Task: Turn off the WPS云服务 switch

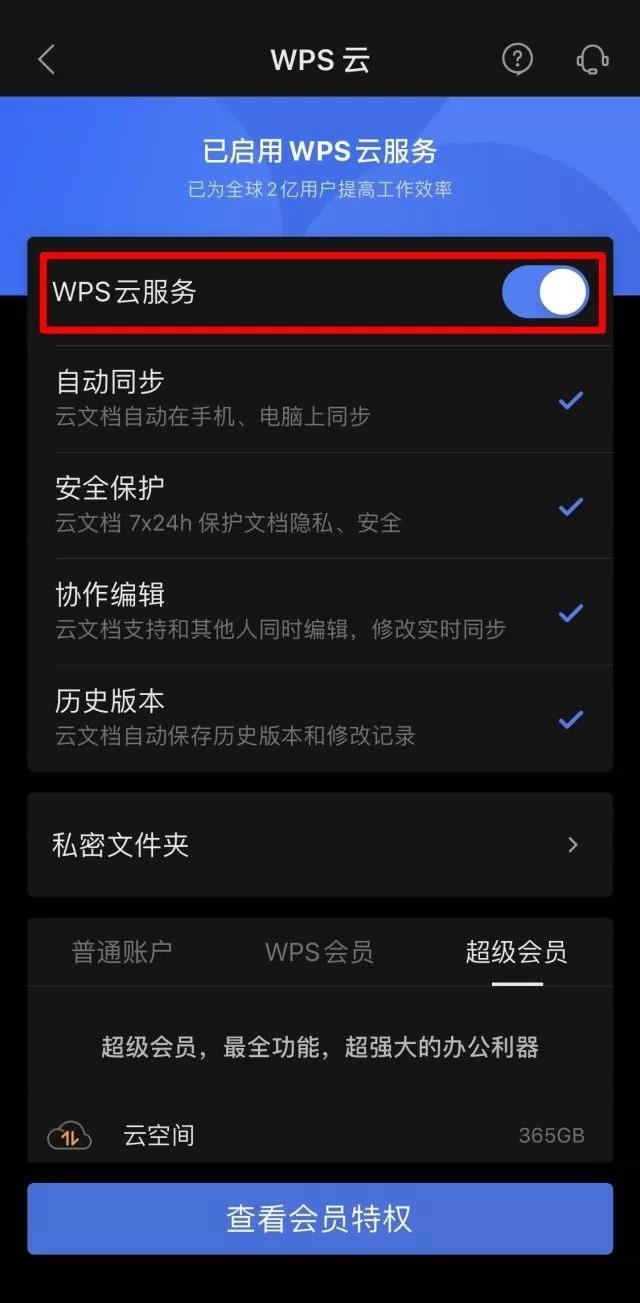Action: click(x=545, y=293)
